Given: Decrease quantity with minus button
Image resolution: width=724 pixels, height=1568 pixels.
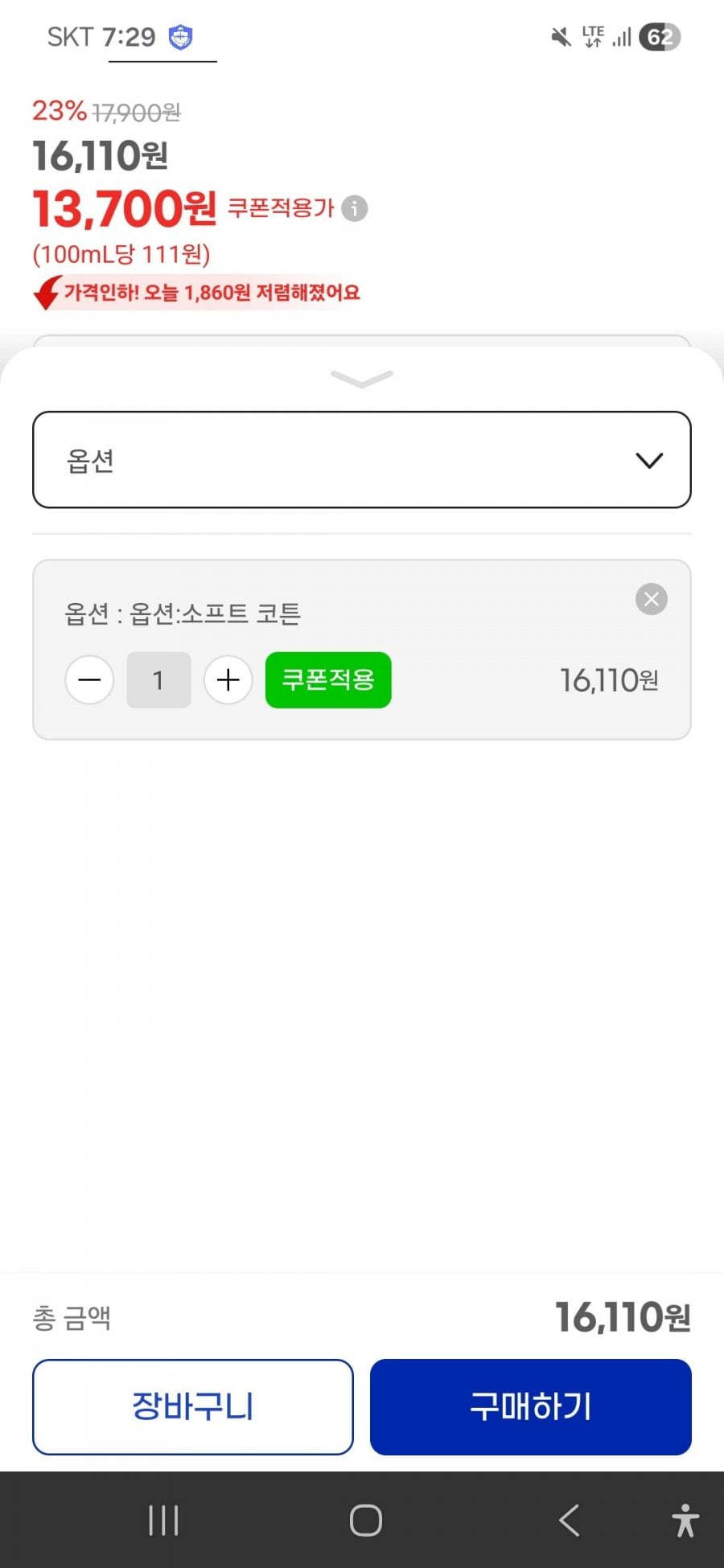Looking at the screenshot, I should click(89, 680).
